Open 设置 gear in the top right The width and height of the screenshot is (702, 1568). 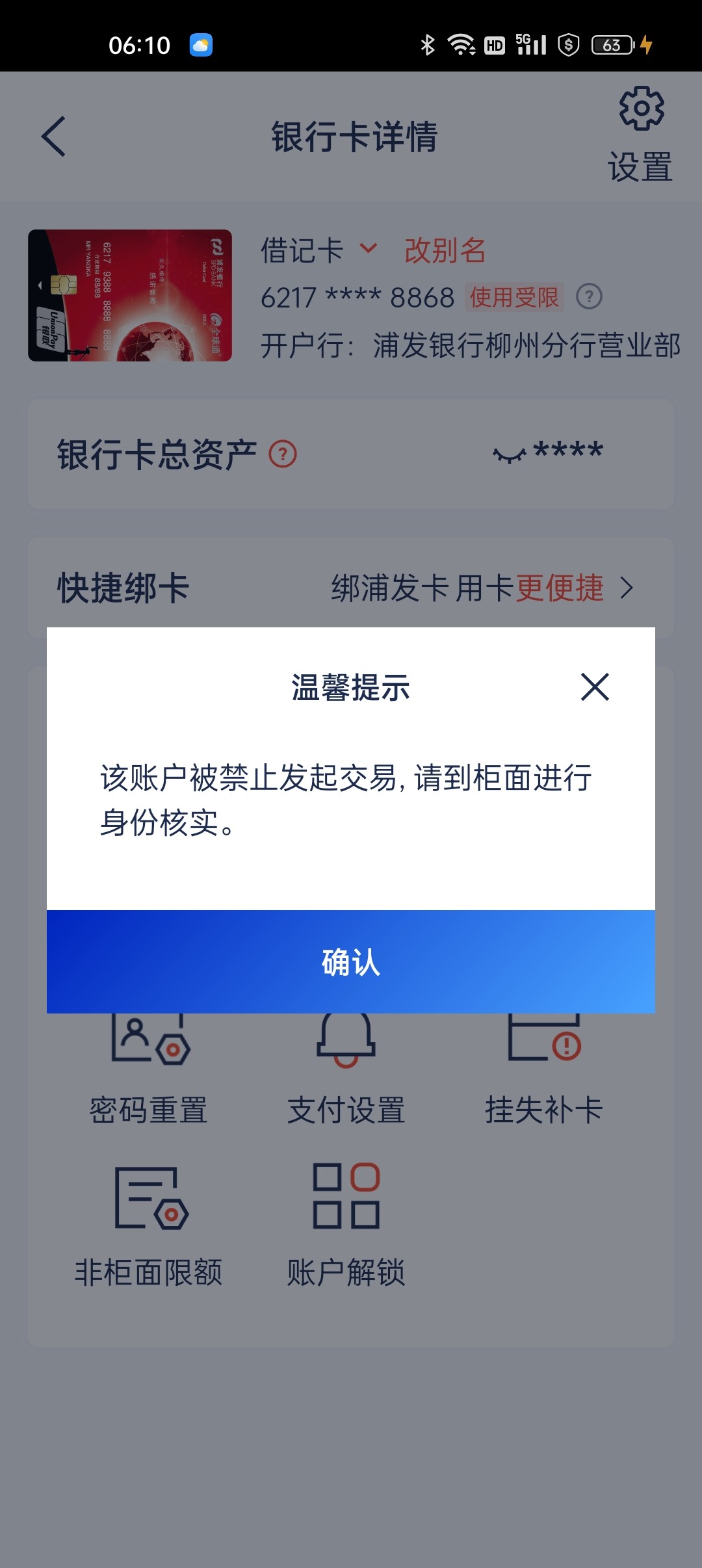tap(641, 135)
